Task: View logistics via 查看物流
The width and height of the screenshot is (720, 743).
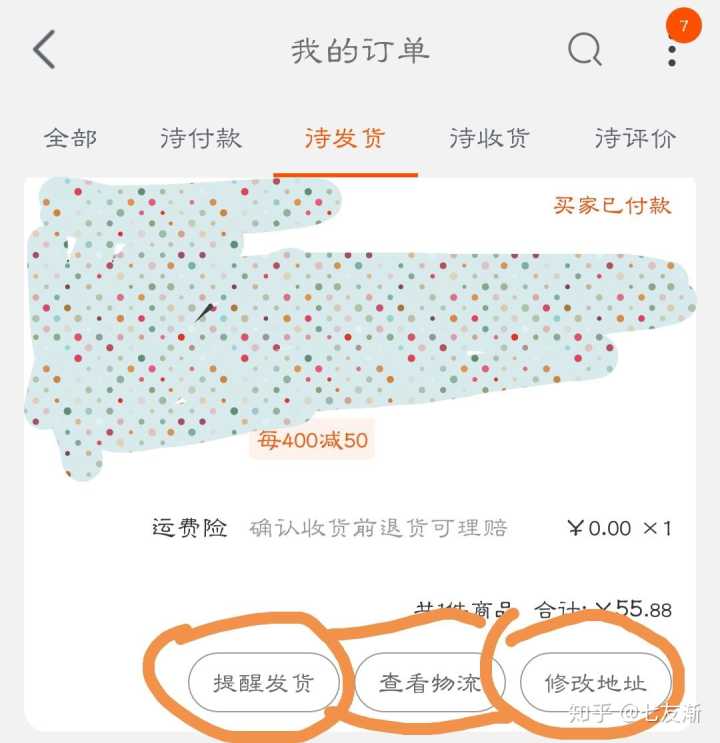Action: point(430,684)
